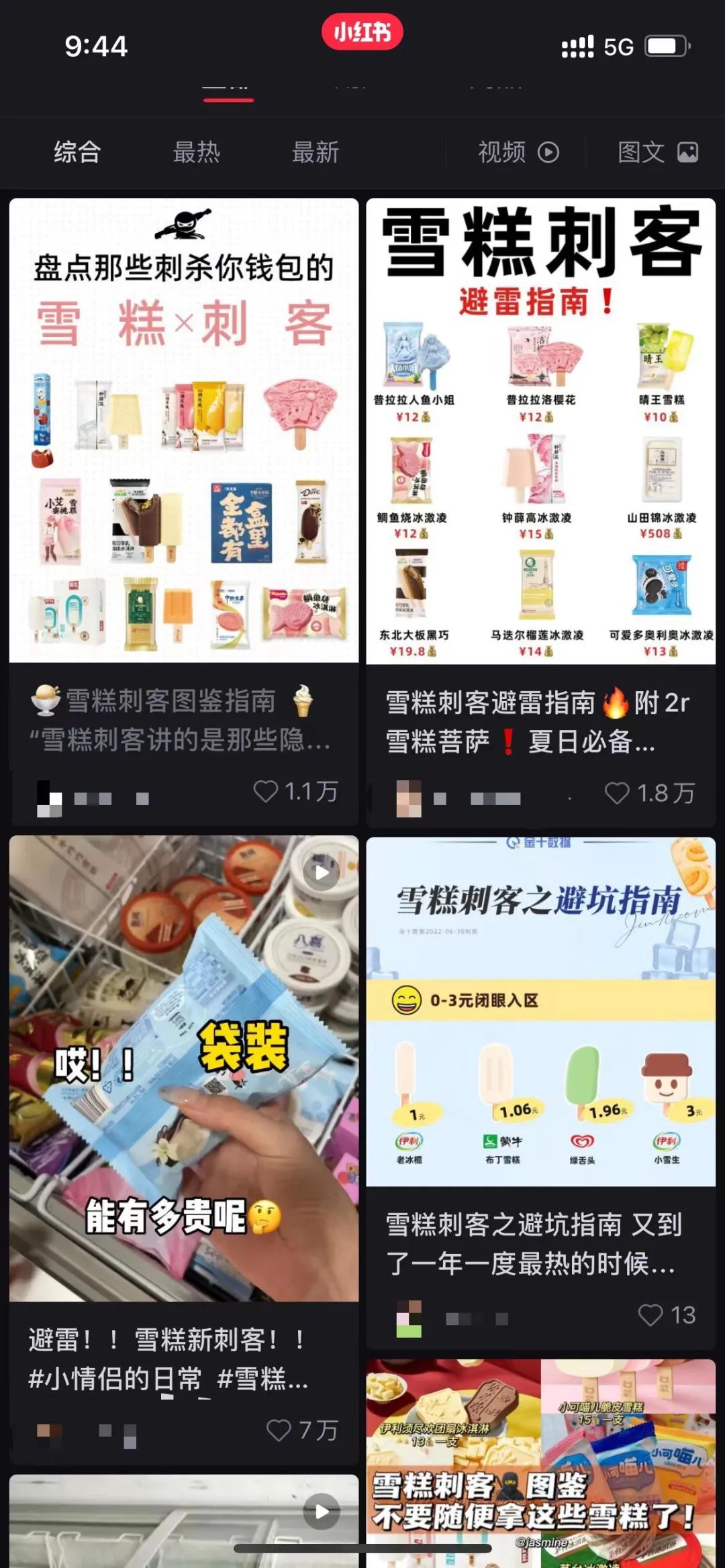Image resolution: width=725 pixels, height=1568 pixels.
Task: Like the 雪糕新刺客 video with 7万
Action: click(x=279, y=1430)
